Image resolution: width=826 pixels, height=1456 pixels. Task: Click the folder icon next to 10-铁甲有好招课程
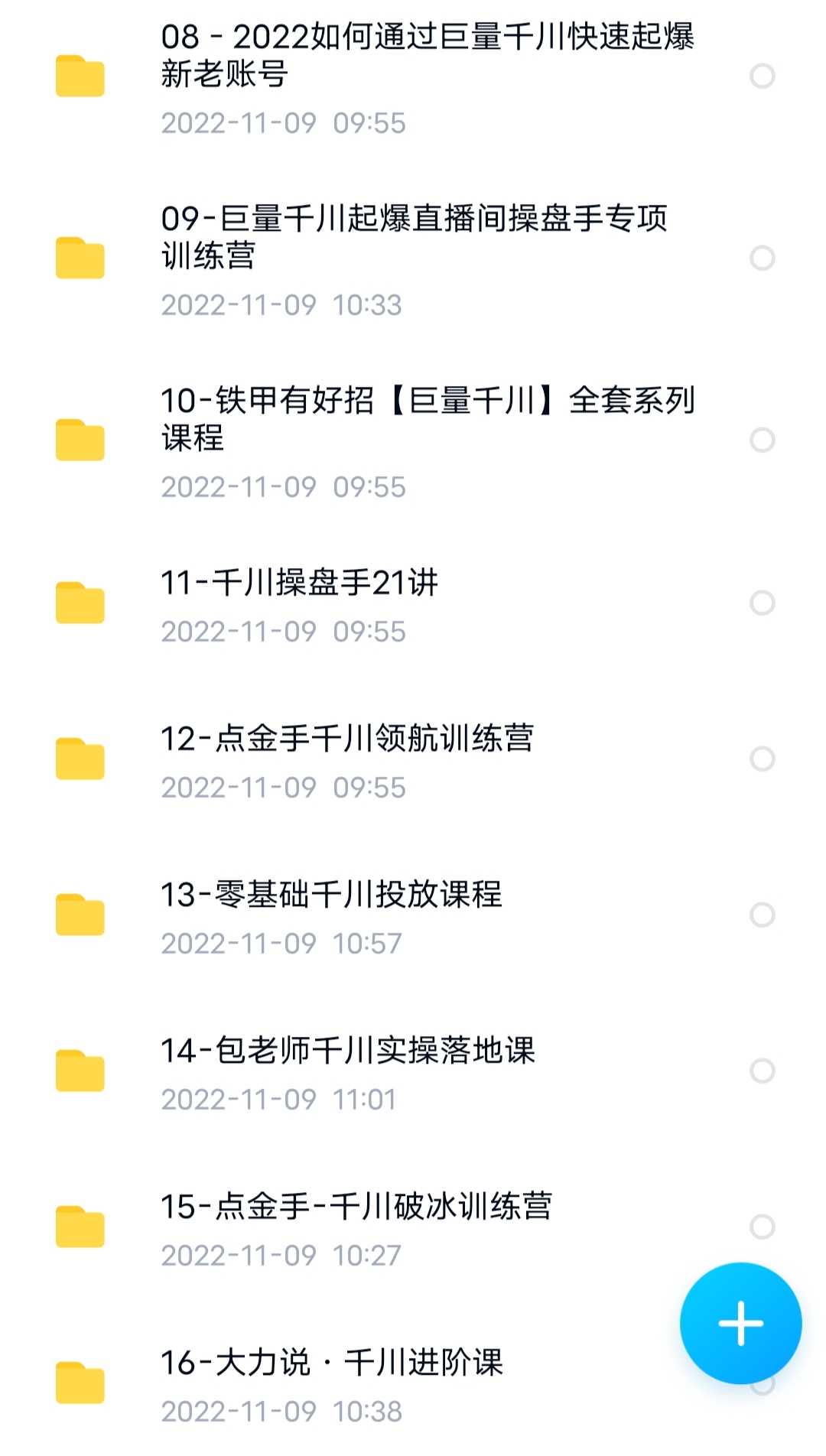(x=82, y=440)
